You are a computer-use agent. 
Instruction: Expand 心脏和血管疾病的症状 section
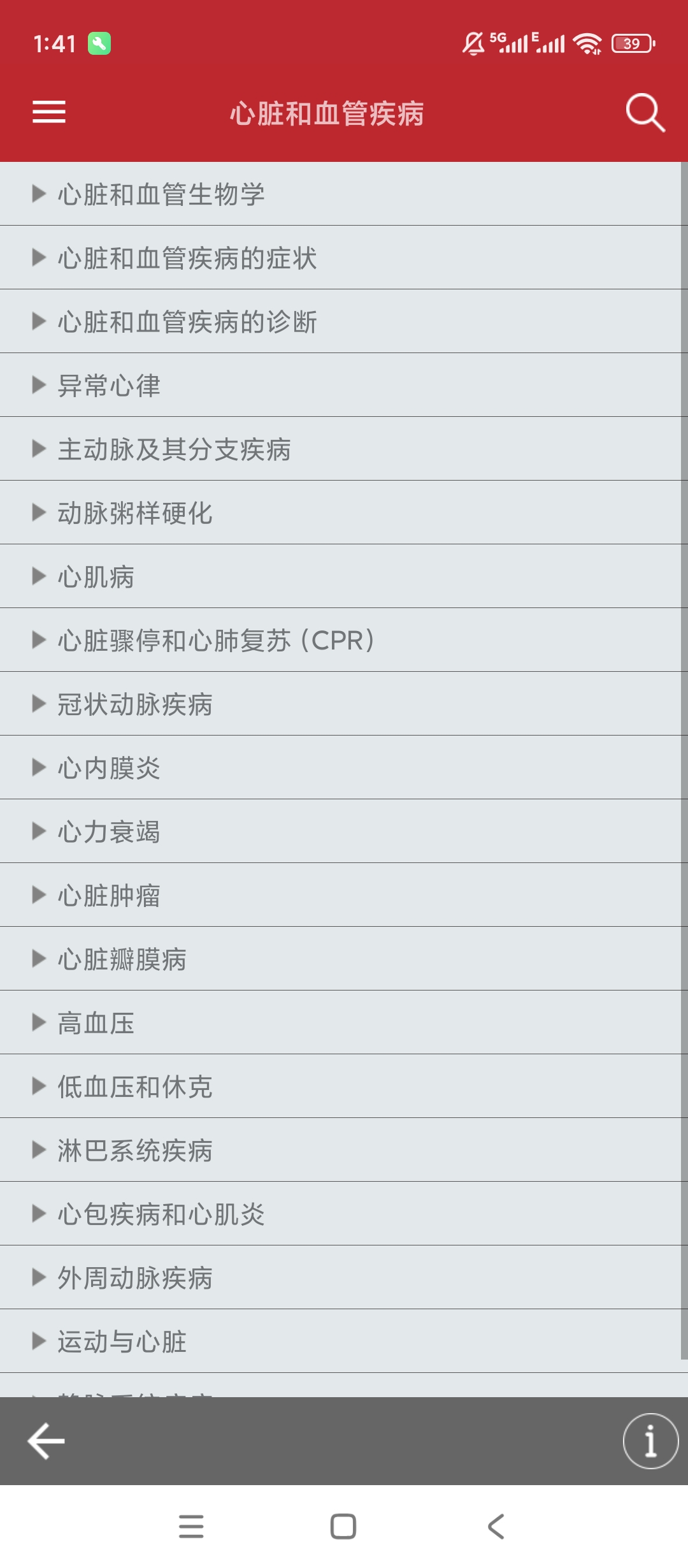[187, 258]
